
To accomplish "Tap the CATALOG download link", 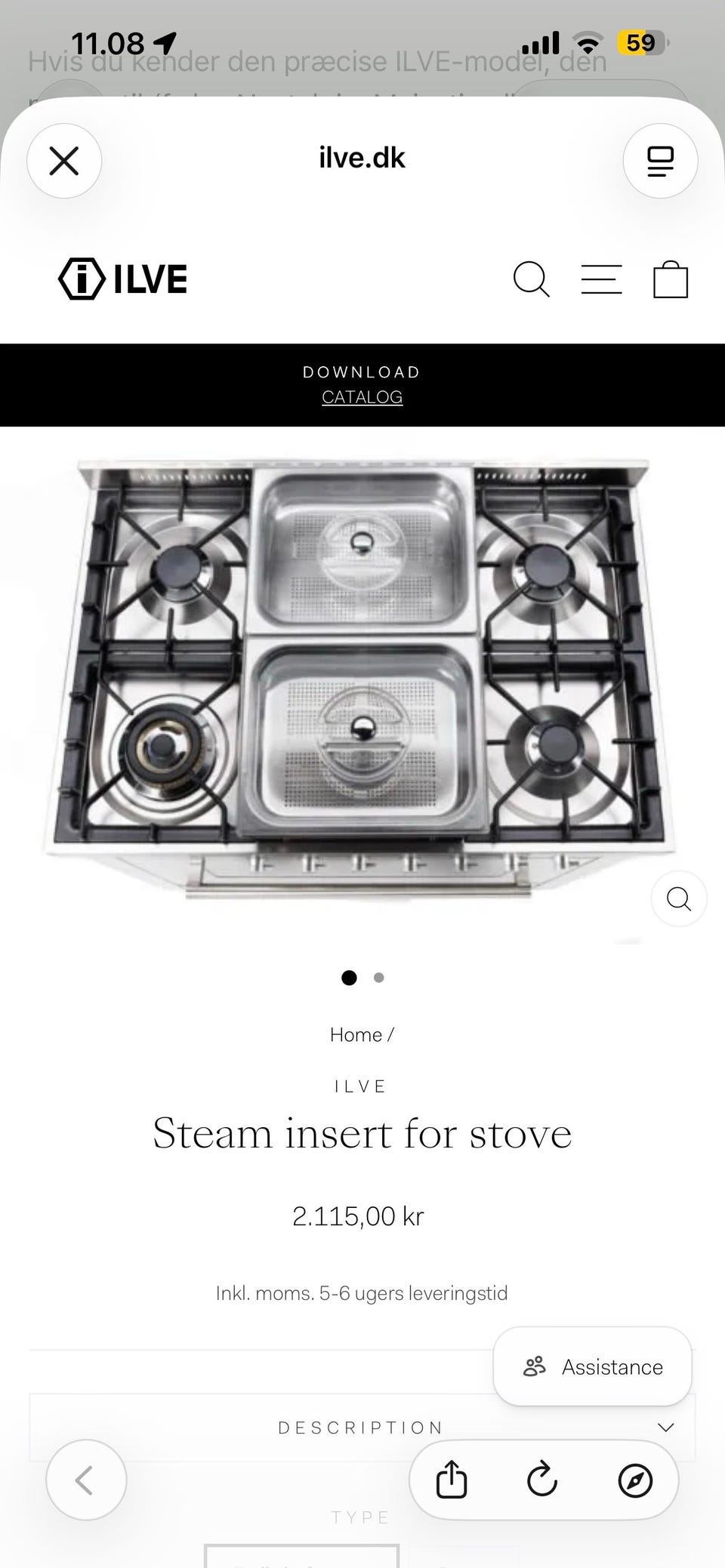I will pyautogui.click(x=362, y=397).
